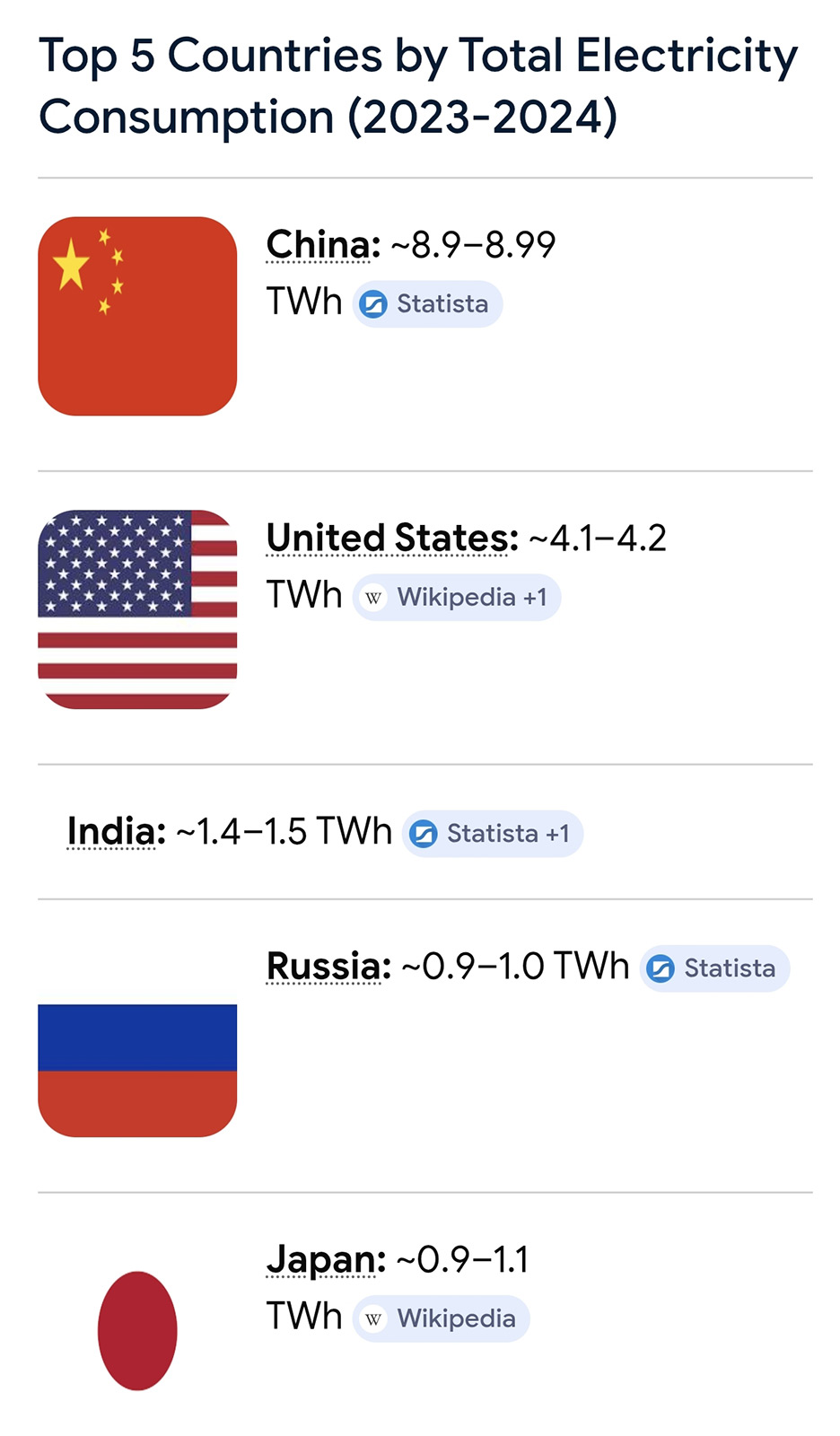Open the Statista source chip for China

[x=427, y=304]
